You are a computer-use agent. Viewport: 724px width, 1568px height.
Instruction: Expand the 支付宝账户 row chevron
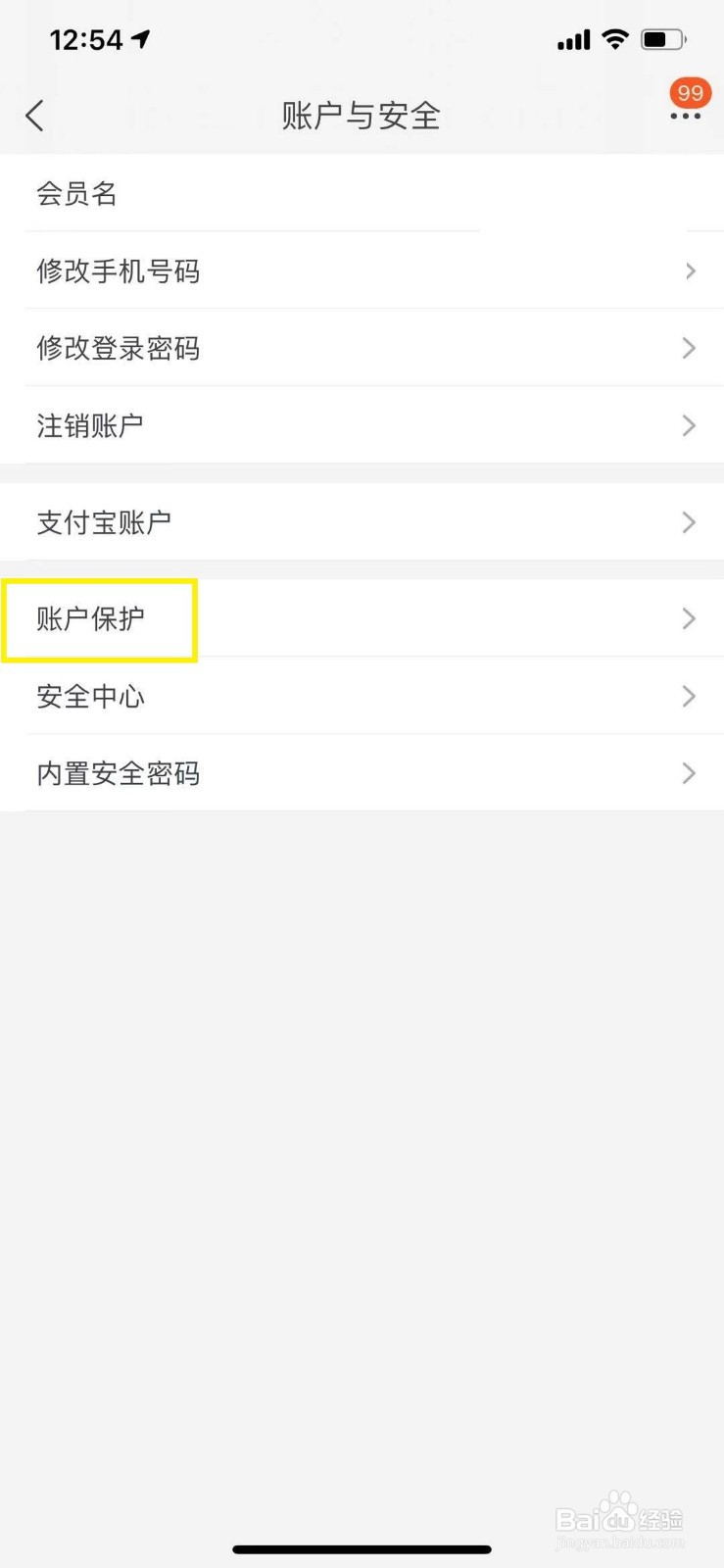(689, 521)
